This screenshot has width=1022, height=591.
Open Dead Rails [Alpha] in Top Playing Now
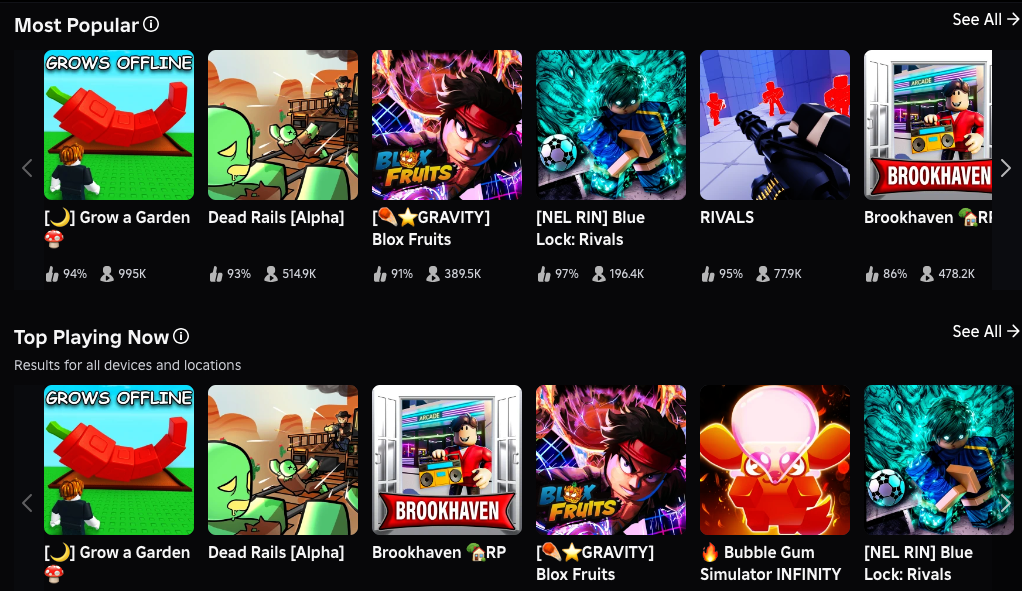[283, 460]
